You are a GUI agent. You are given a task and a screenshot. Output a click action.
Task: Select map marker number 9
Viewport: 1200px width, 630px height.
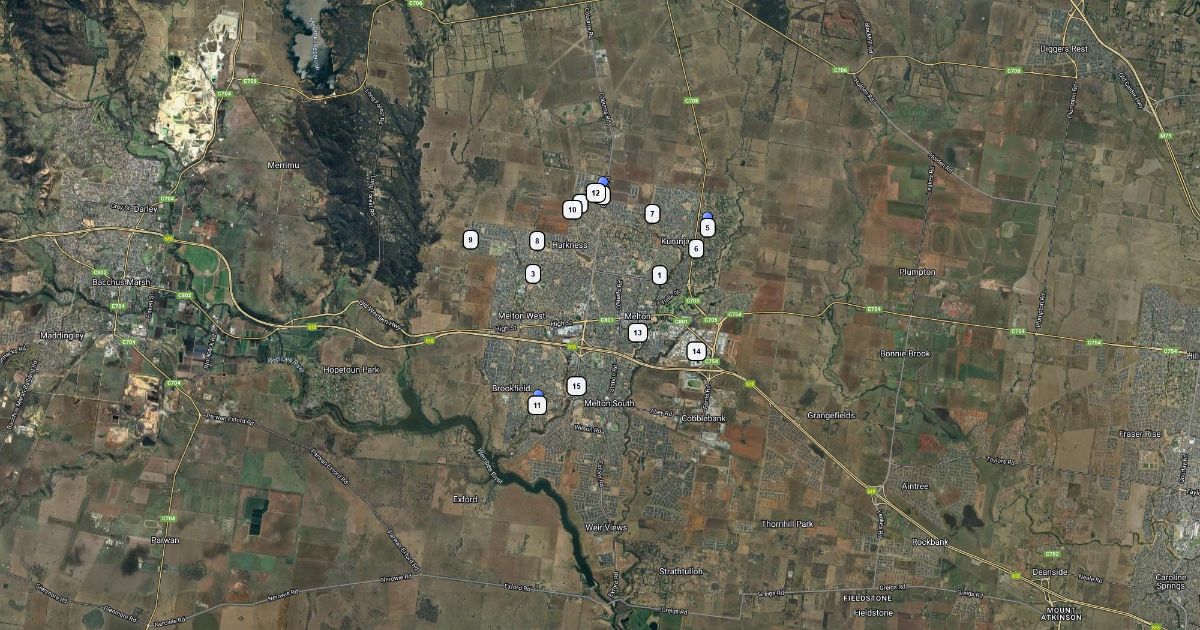(470, 239)
